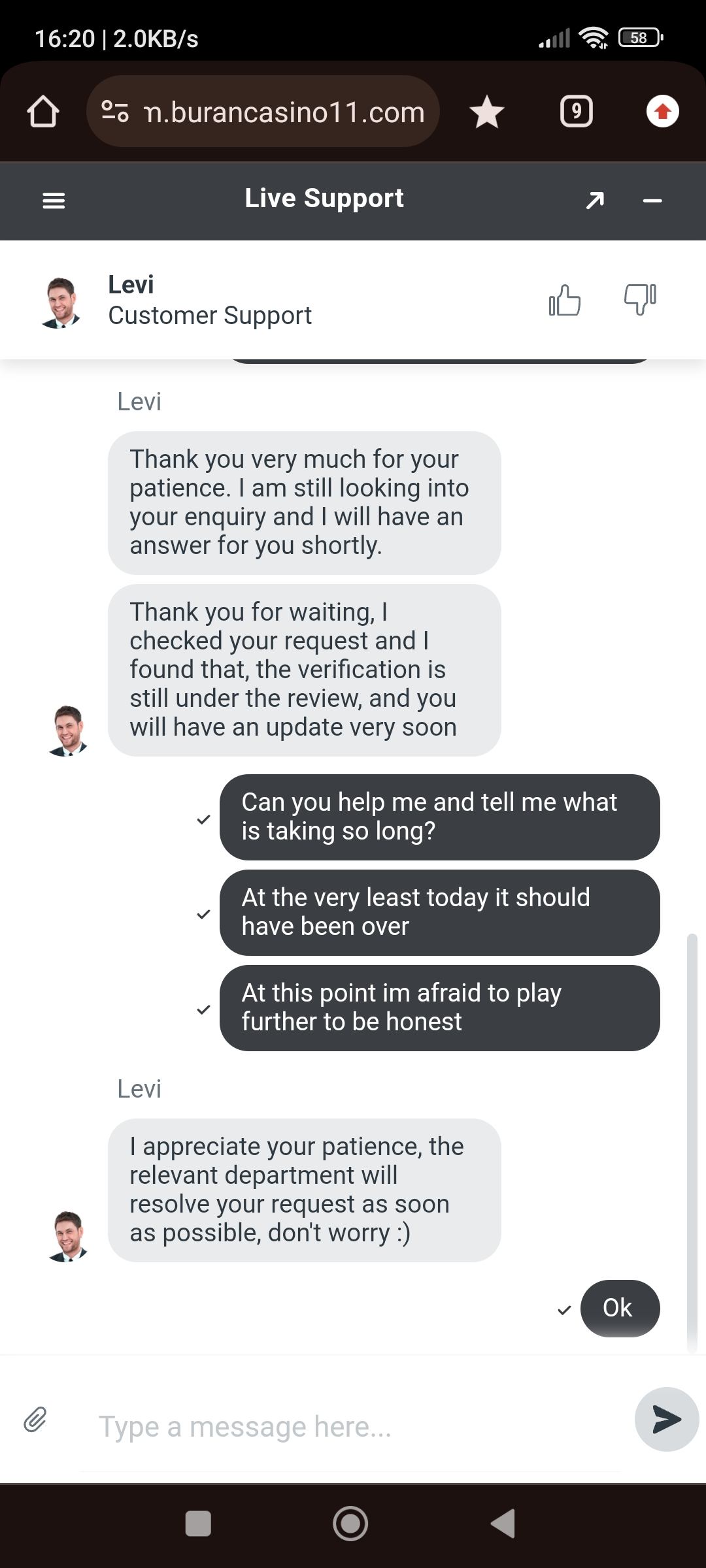
Task: Tap the browser home button
Action: click(x=43, y=112)
